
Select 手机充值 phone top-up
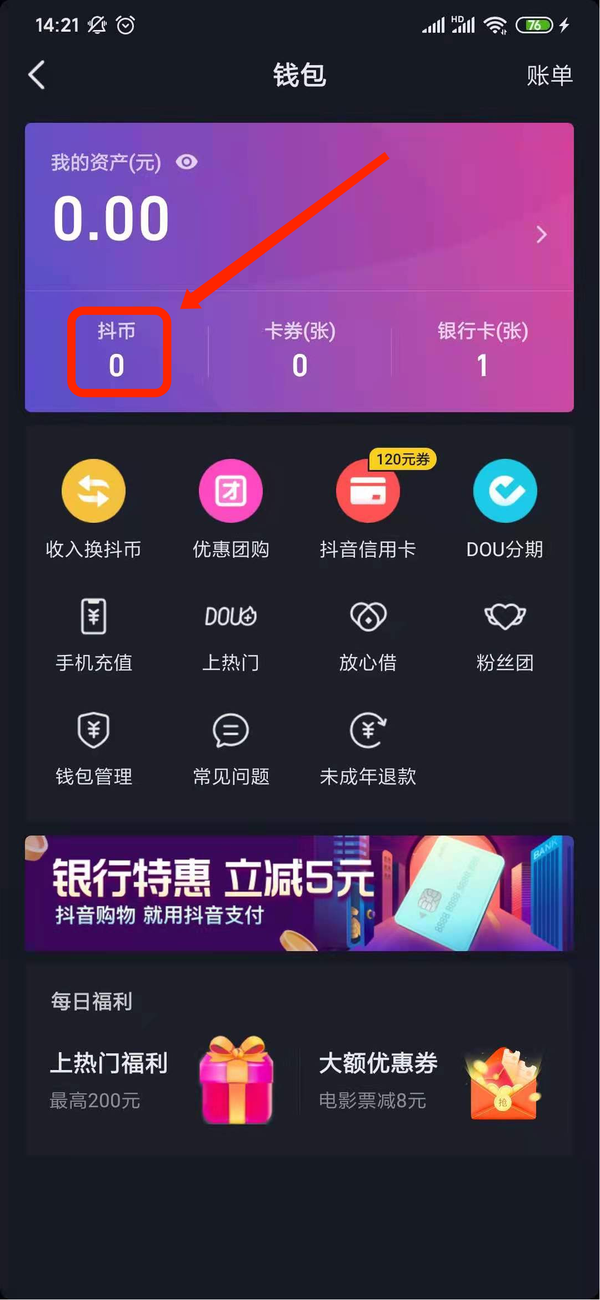[x=93, y=635]
